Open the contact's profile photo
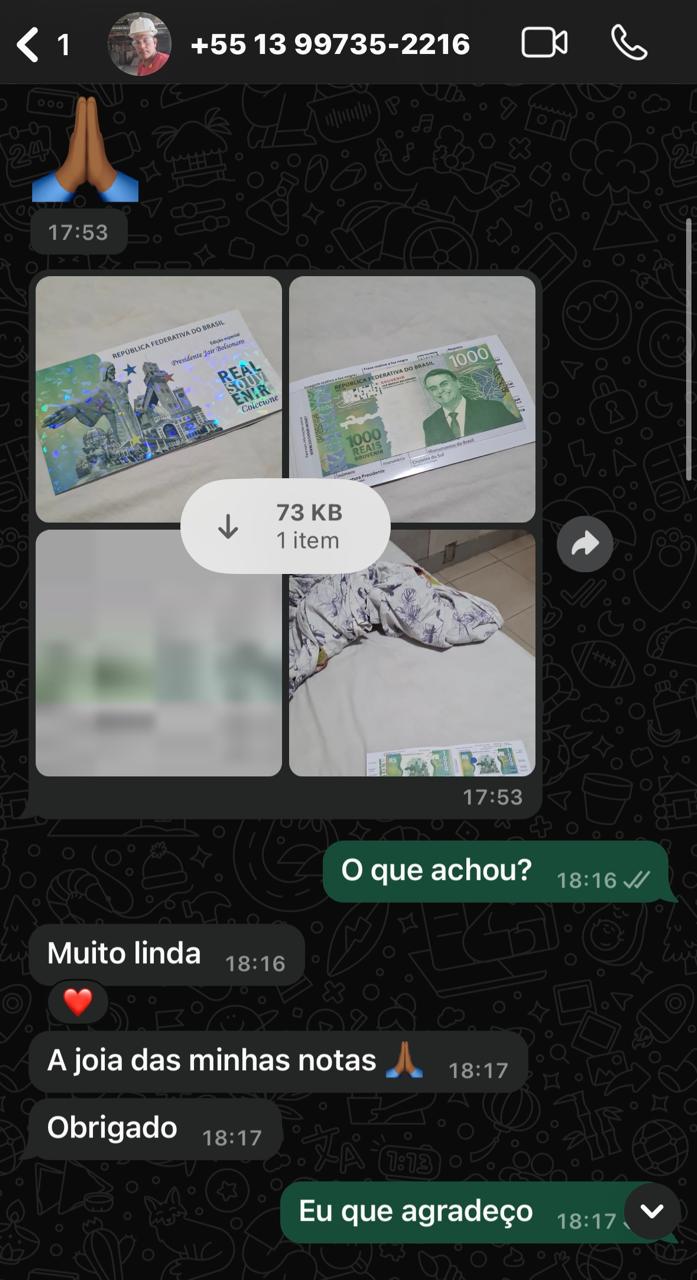 (139, 44)
